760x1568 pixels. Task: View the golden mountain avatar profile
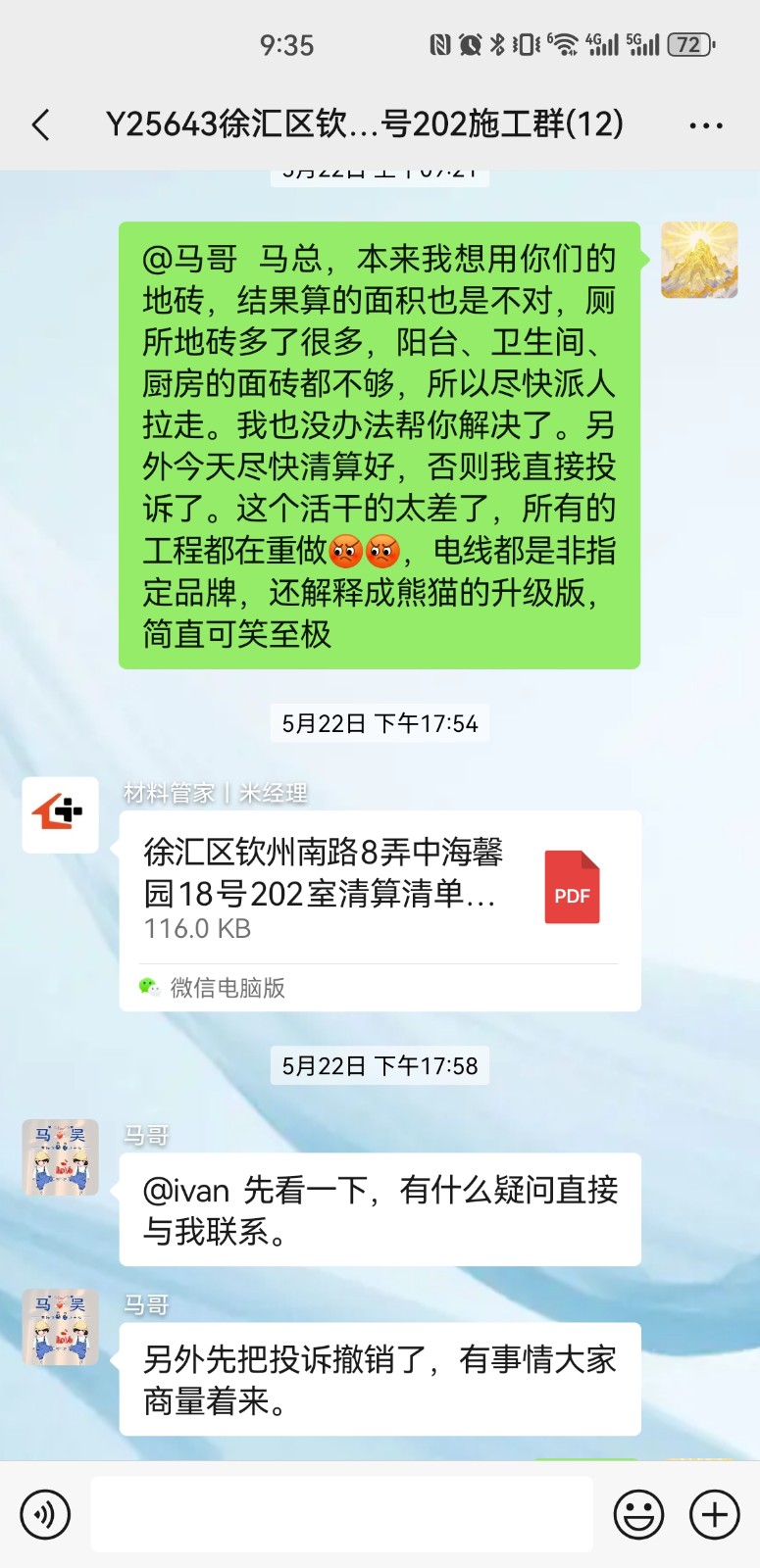tap(698, 260)
